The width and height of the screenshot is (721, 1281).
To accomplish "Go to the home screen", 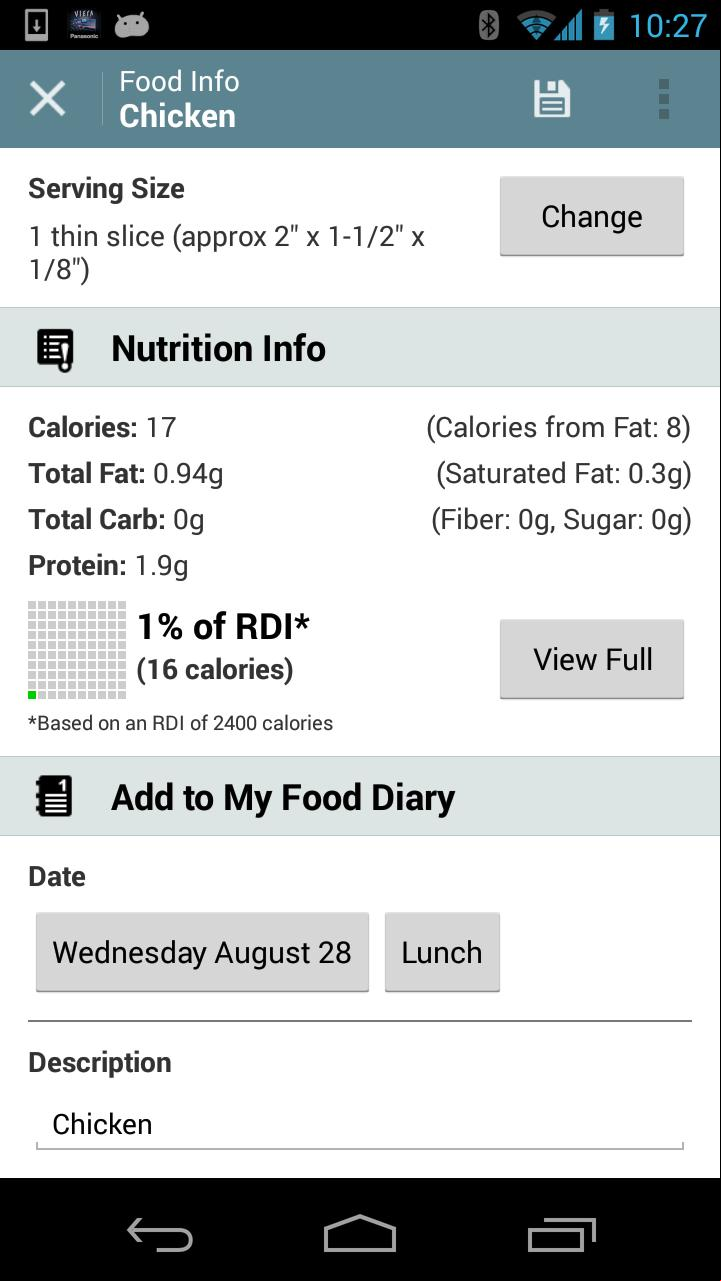I will coord(360,1233).
